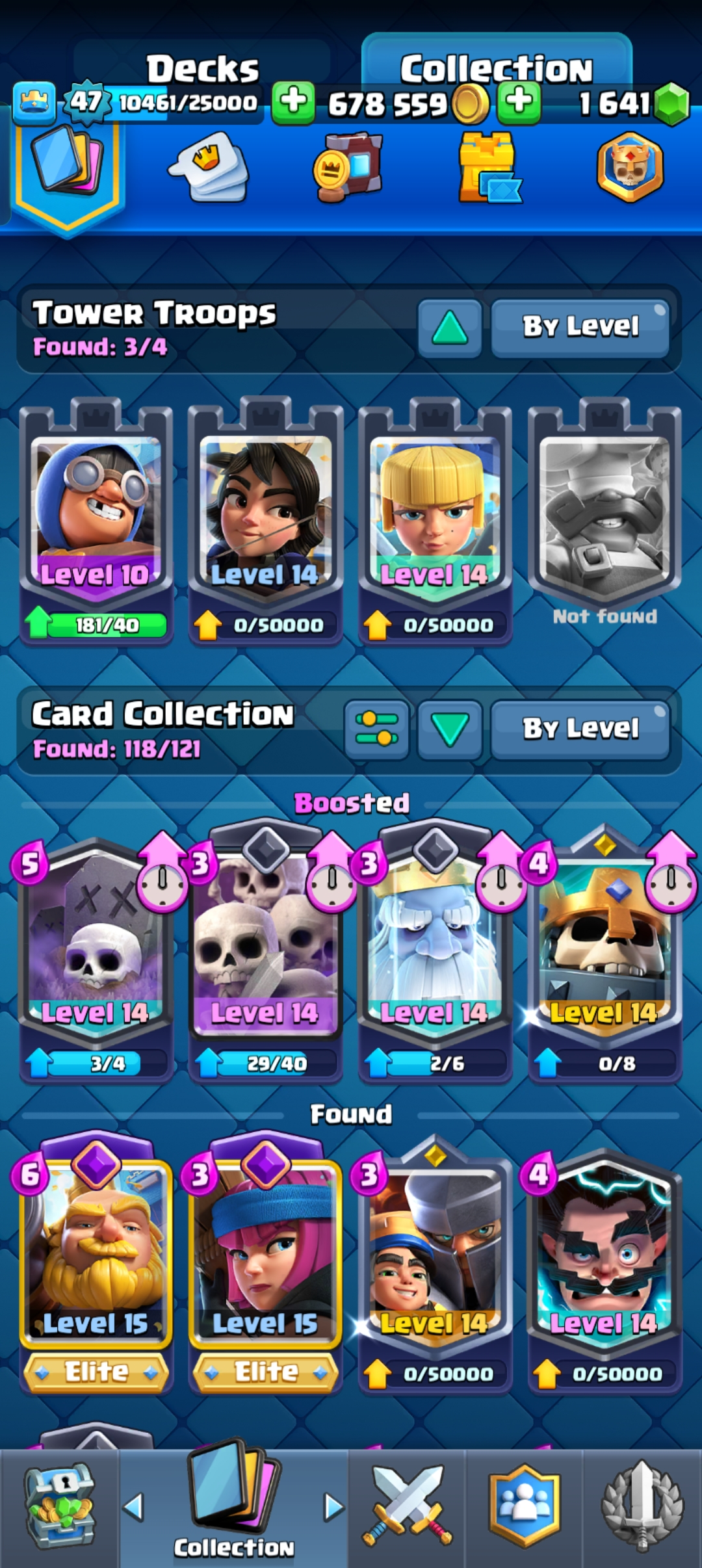Screen dimensions: 702x1568
Task: Collapse the Tower Troops section
Action: pos(449,327)
